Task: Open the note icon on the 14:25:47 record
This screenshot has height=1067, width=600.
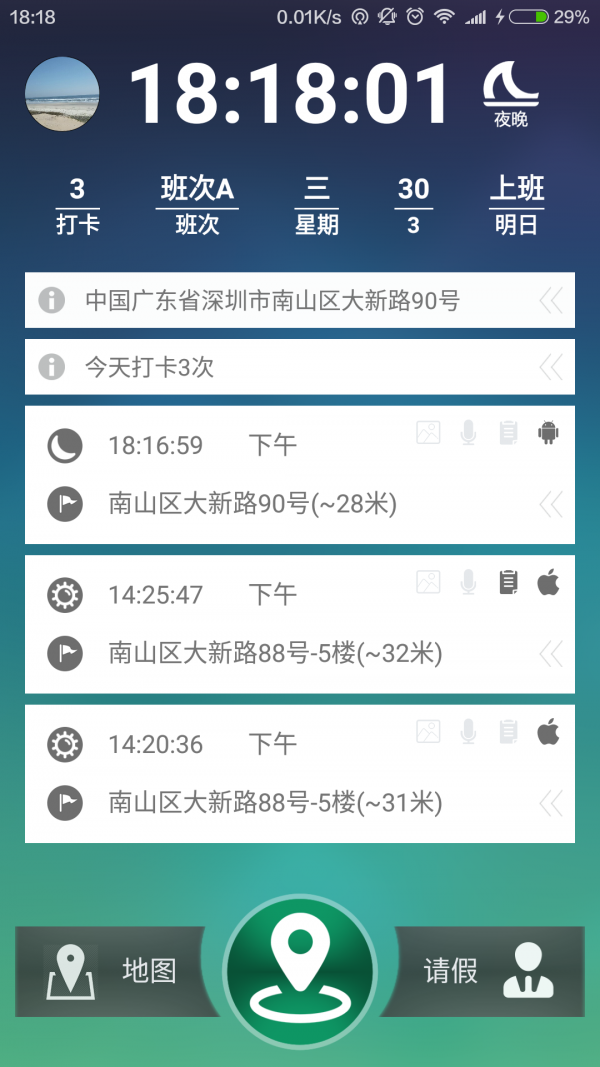Action: [508, 582]
